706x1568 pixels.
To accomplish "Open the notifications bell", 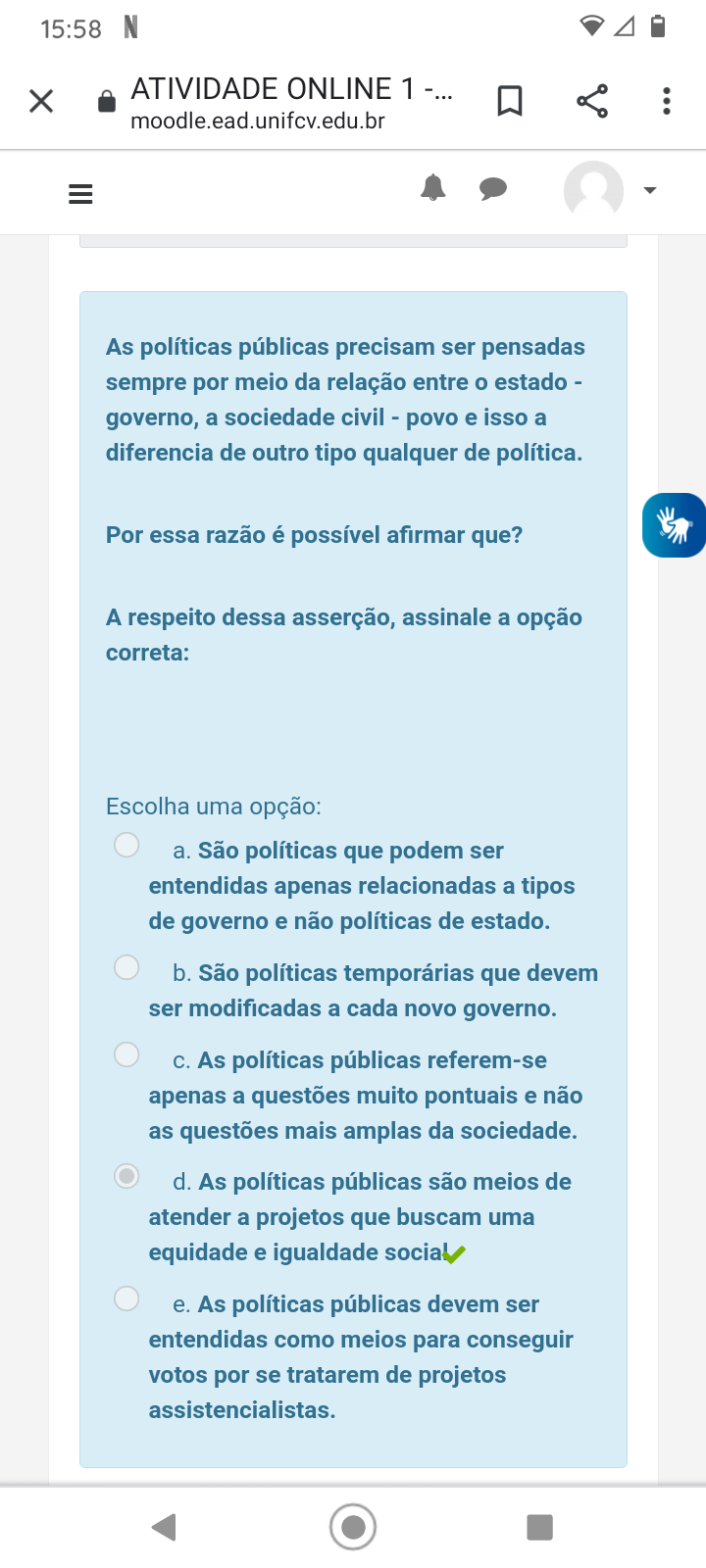I will pyautogui.click(x=432, y=188).
